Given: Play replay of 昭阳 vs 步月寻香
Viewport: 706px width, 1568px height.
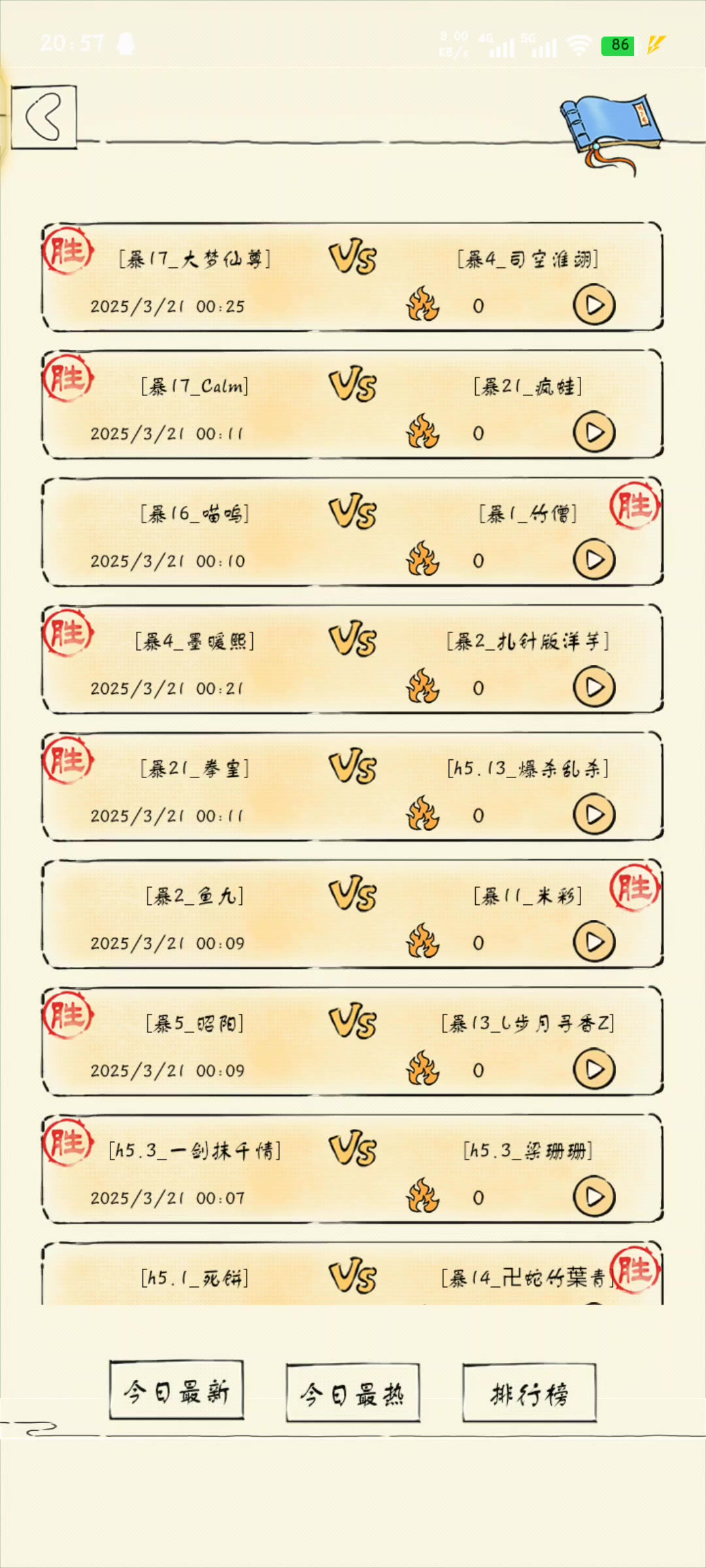Looking at the screenshot, I should [x=594, y=1070].
